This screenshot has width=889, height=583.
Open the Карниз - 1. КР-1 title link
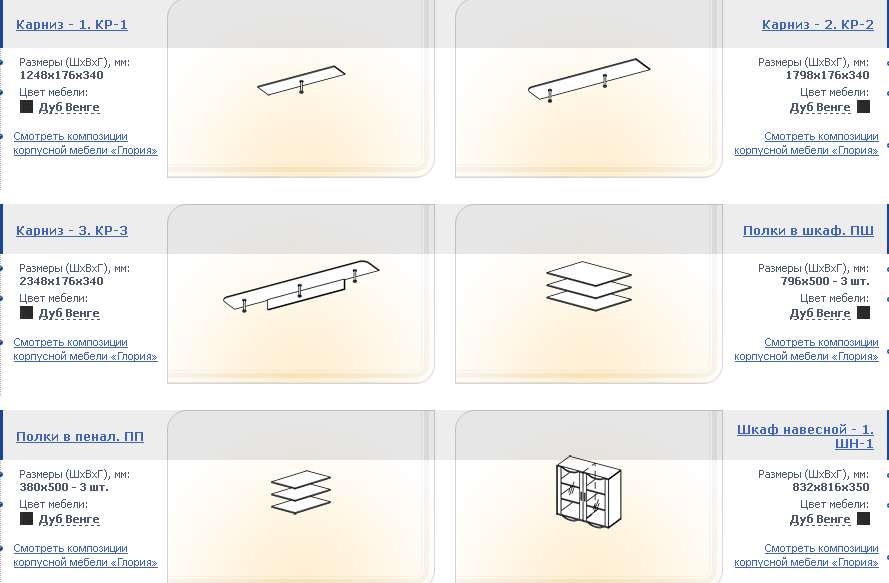click(x=72, y=25)
